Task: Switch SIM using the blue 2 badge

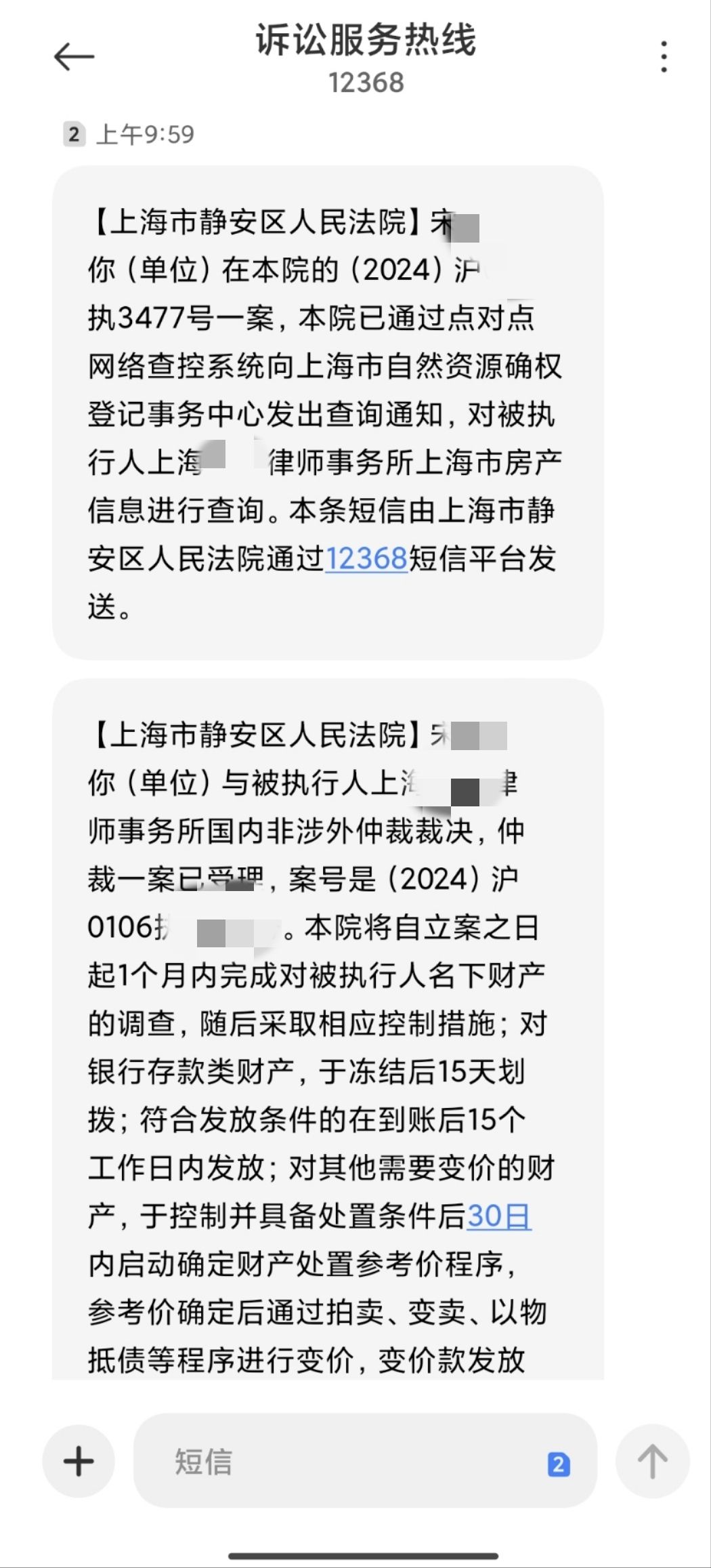Action: [558, 1464]
